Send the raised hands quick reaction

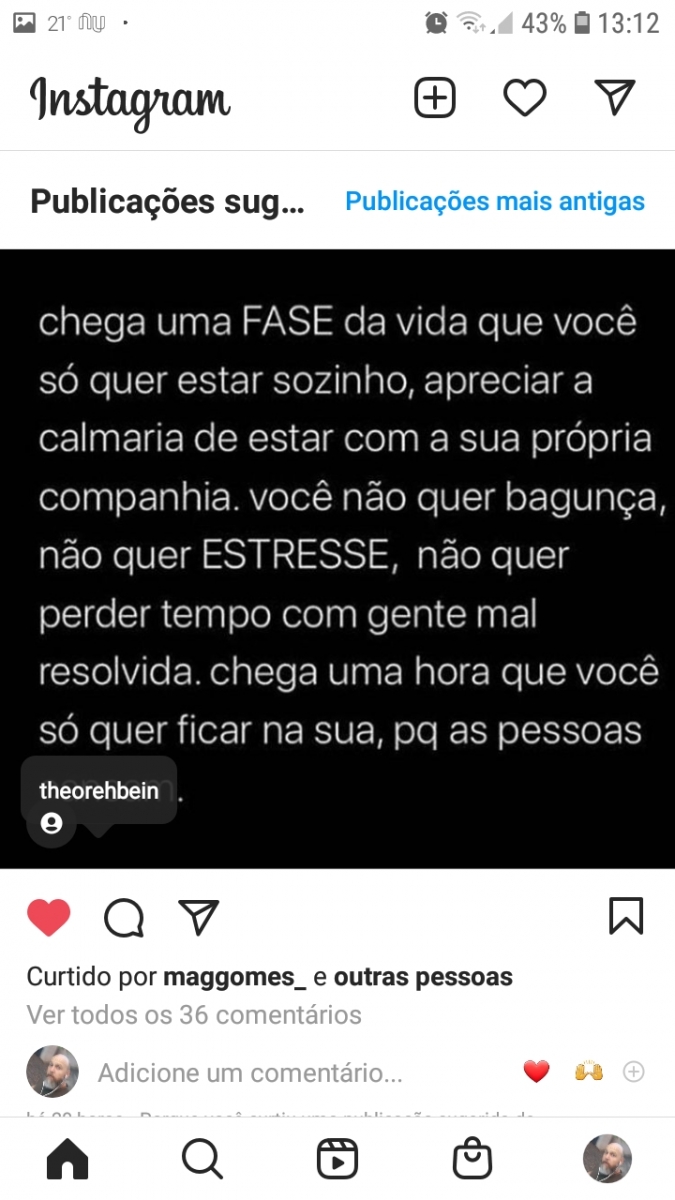coord(589,1072)
